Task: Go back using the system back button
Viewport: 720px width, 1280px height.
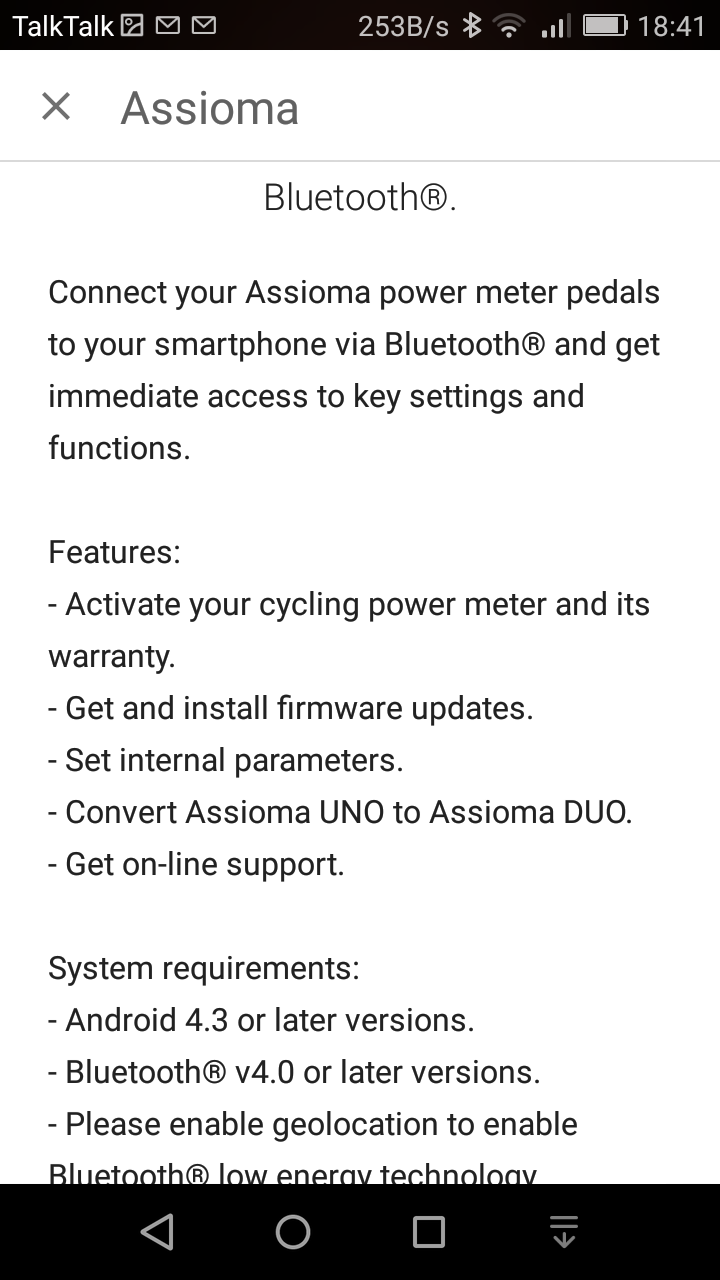Action: (x=157, y=1232)
